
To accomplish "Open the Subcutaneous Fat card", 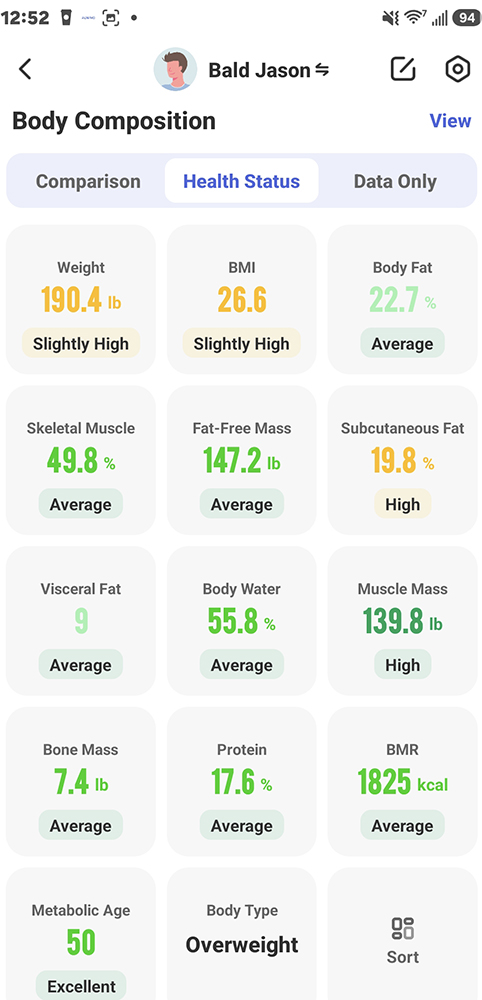I will pyautogui.click(x=402, y=460).
